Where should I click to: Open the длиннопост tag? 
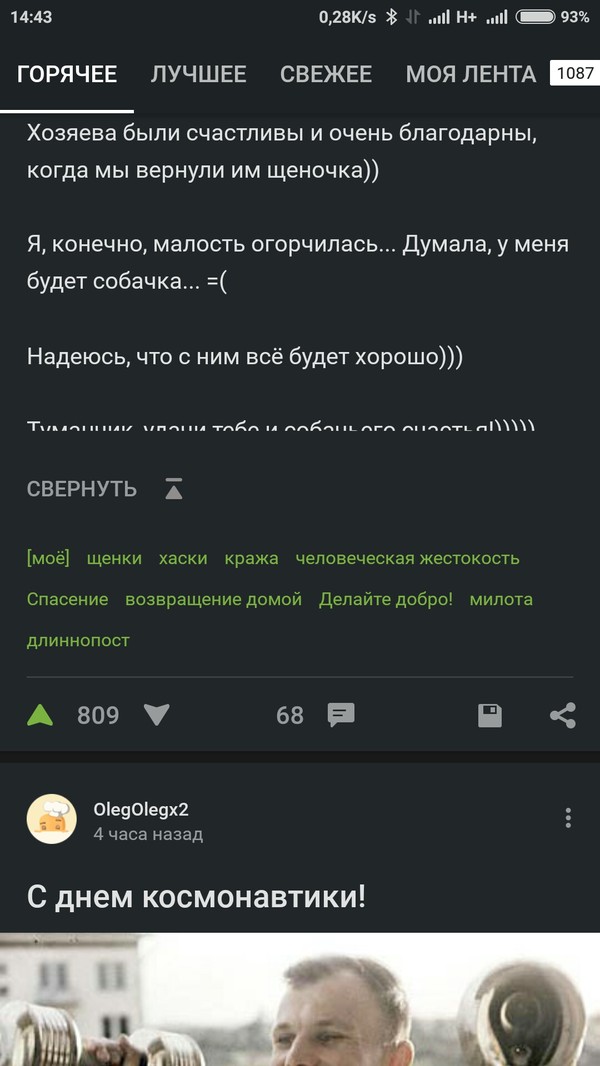click(78, 640)
